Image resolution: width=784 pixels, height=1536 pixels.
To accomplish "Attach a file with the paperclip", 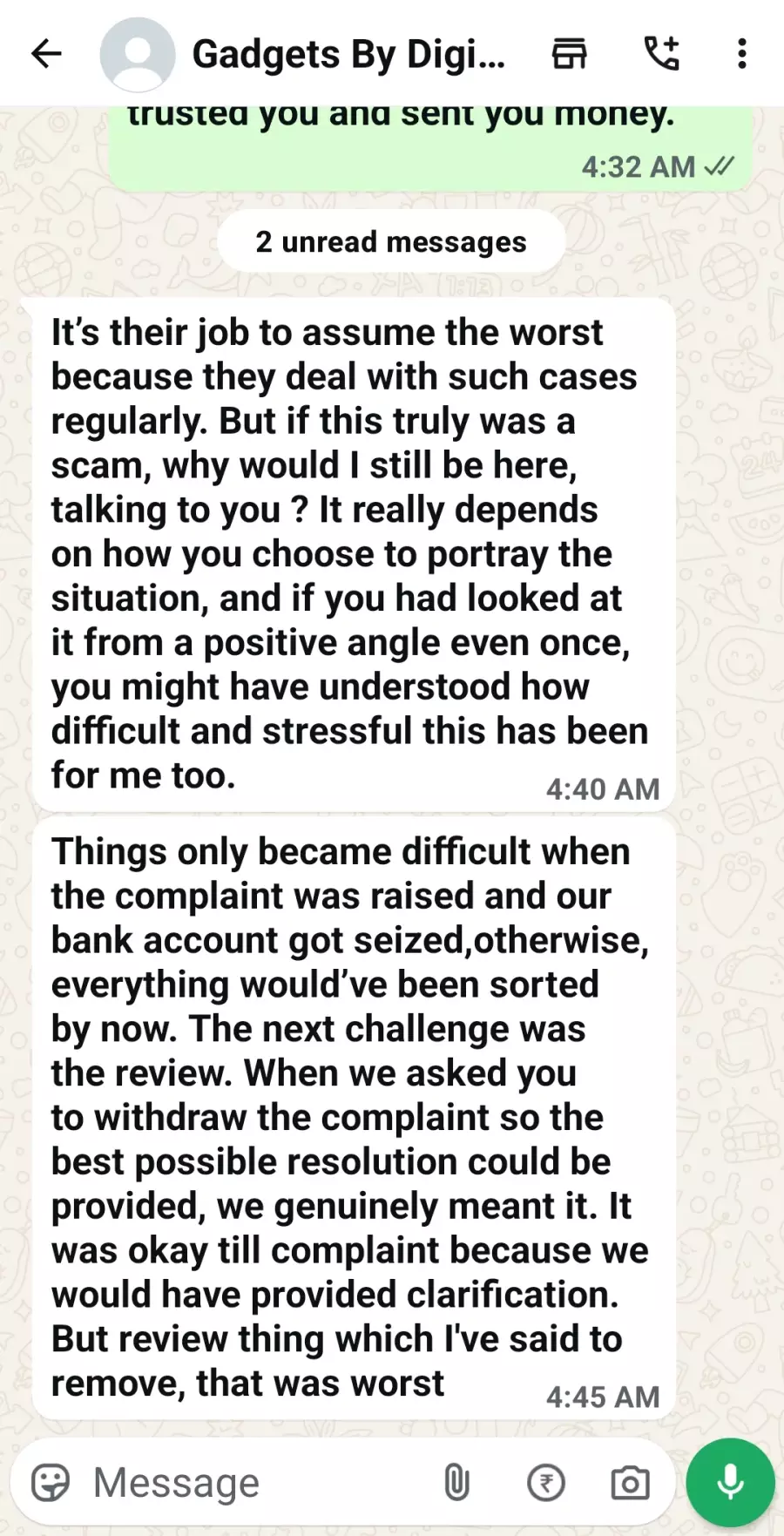I will tap(456, 1482).
